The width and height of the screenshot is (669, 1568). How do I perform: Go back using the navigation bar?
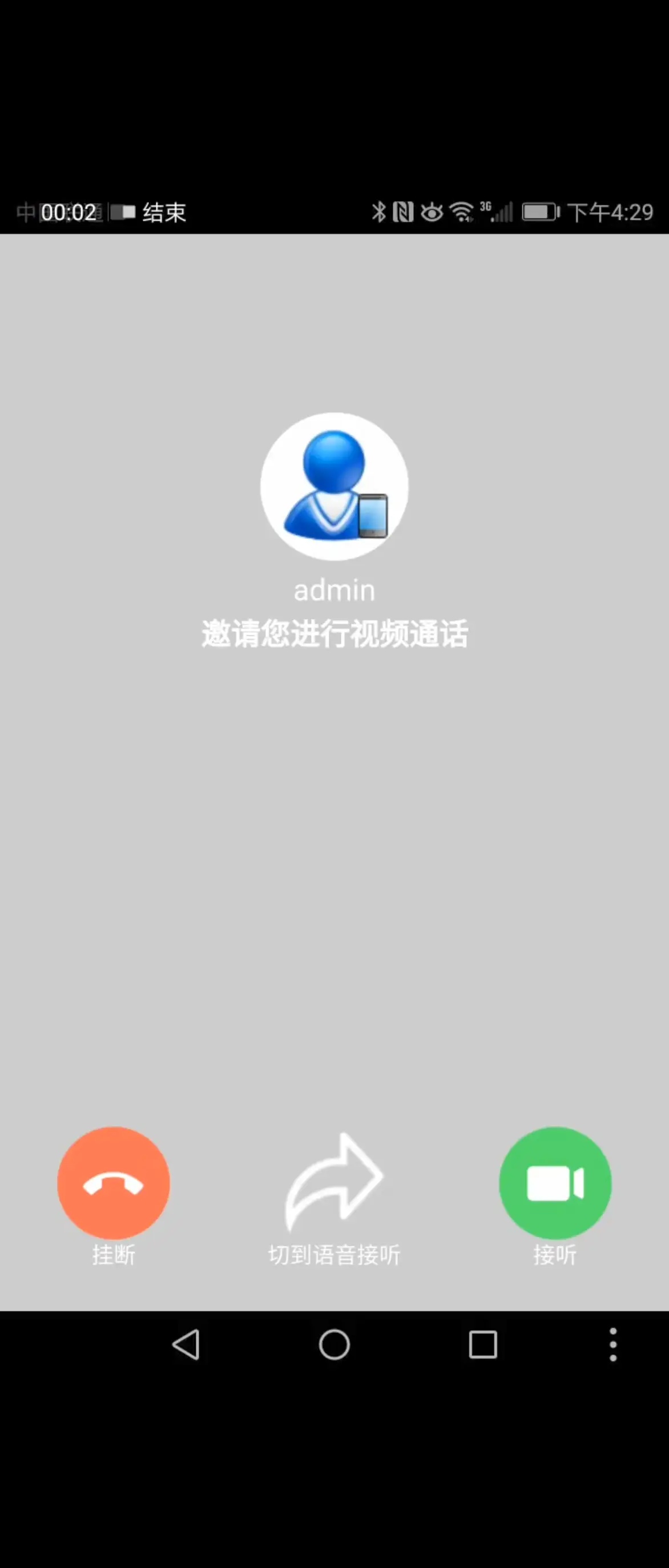tap(186, 1344)
